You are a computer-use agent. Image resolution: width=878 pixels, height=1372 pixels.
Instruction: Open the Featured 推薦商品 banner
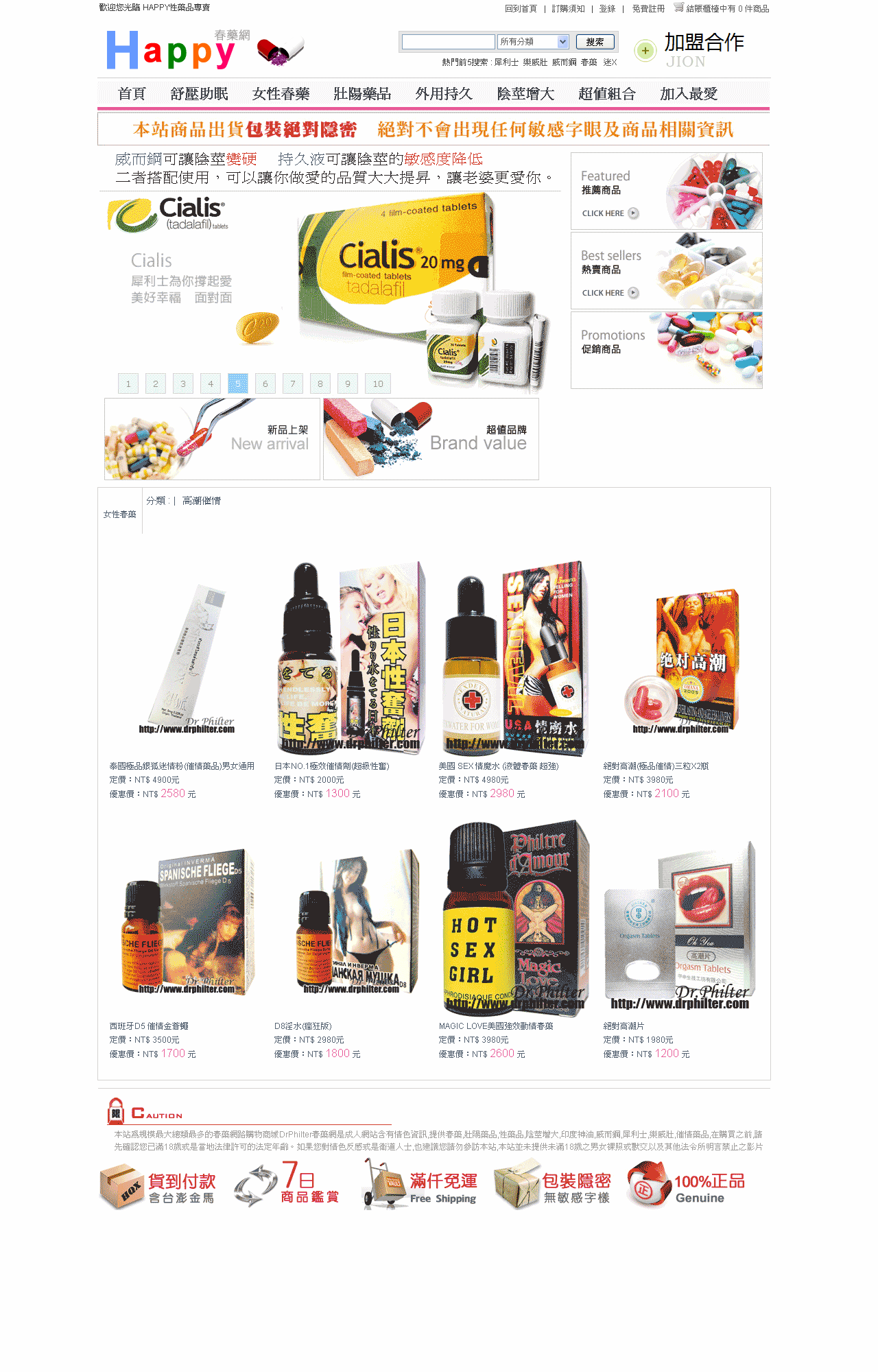(666, 191)
